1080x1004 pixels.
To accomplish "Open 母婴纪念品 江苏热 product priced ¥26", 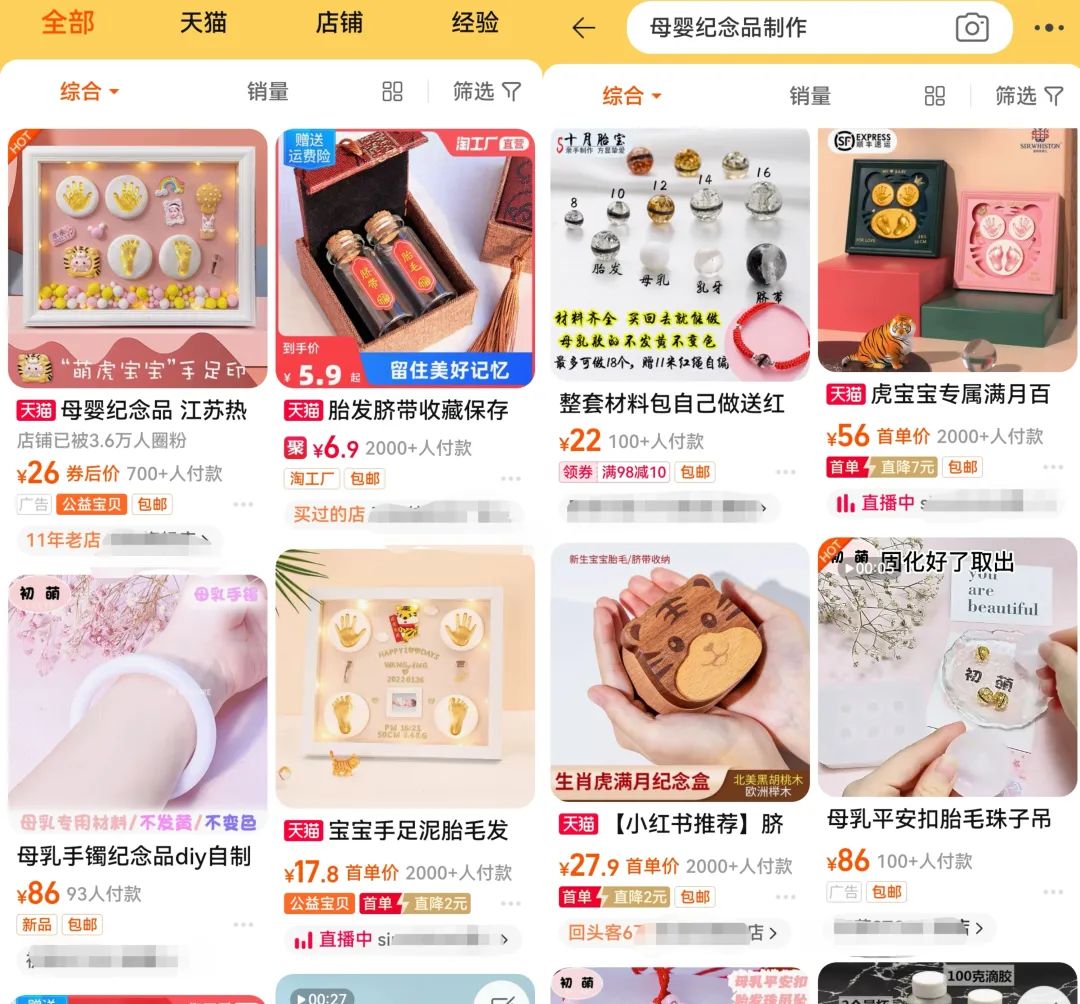I will click(x=137, y=260).
